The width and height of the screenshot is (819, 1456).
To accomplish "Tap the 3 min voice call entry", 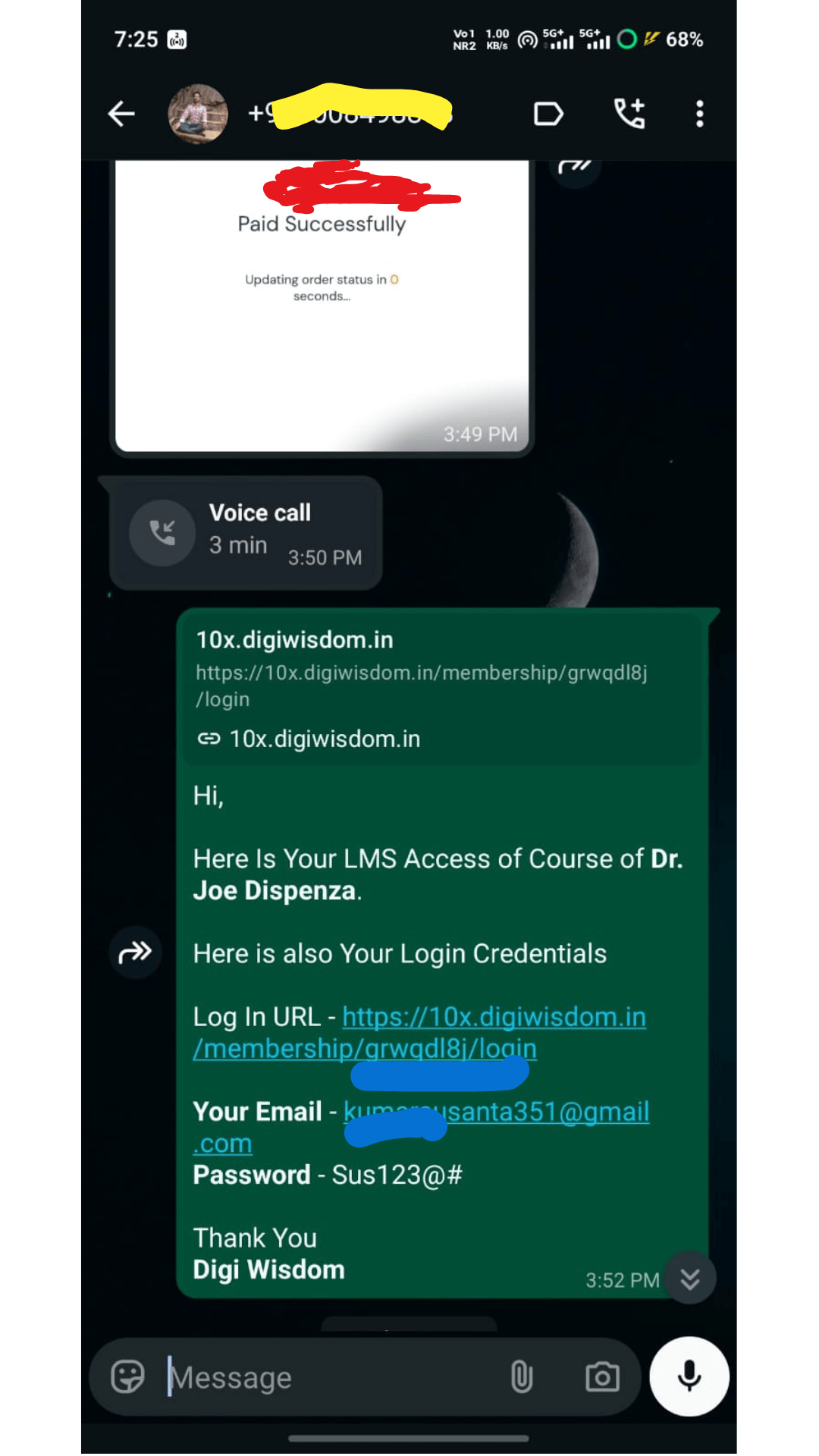I will [246, 534].
